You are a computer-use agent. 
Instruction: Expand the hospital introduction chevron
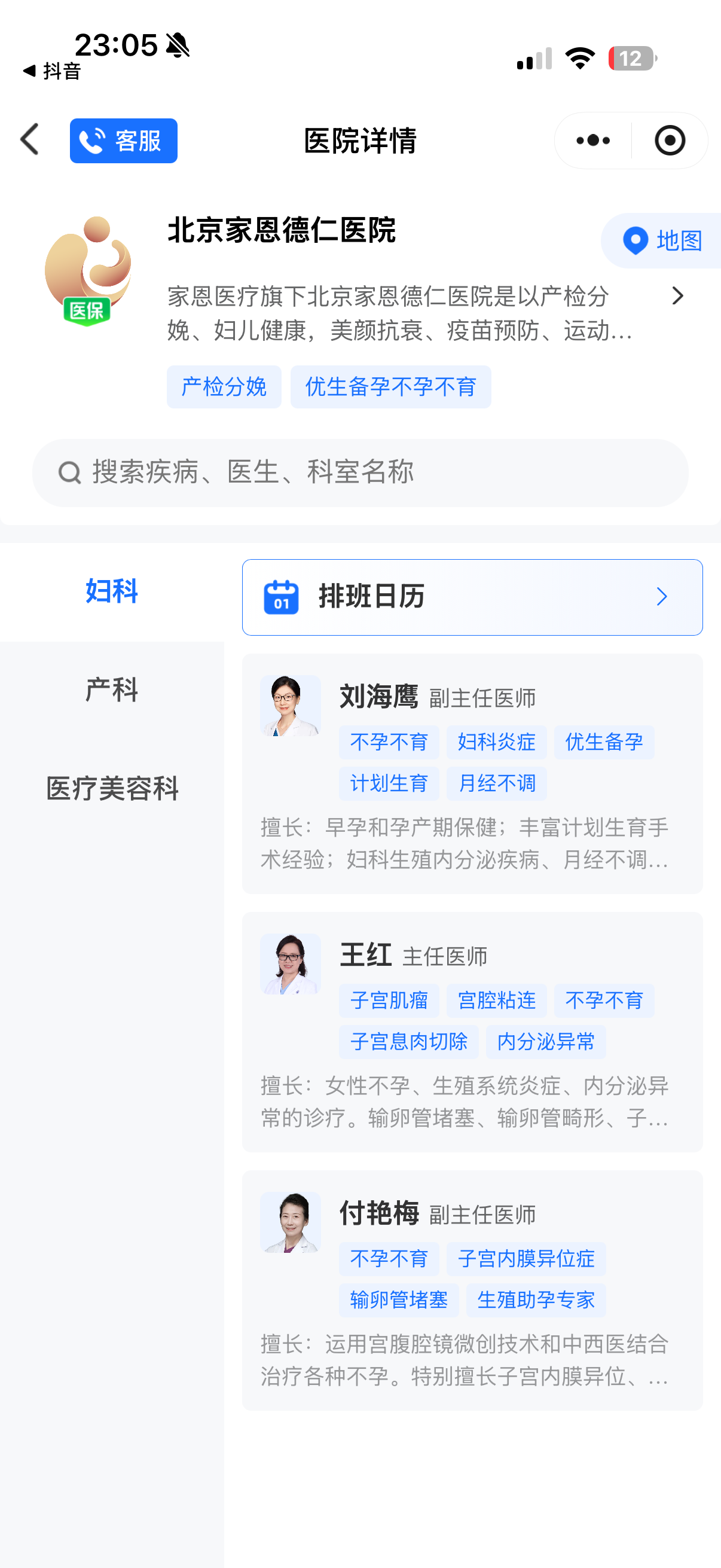[x=677, y=297]
